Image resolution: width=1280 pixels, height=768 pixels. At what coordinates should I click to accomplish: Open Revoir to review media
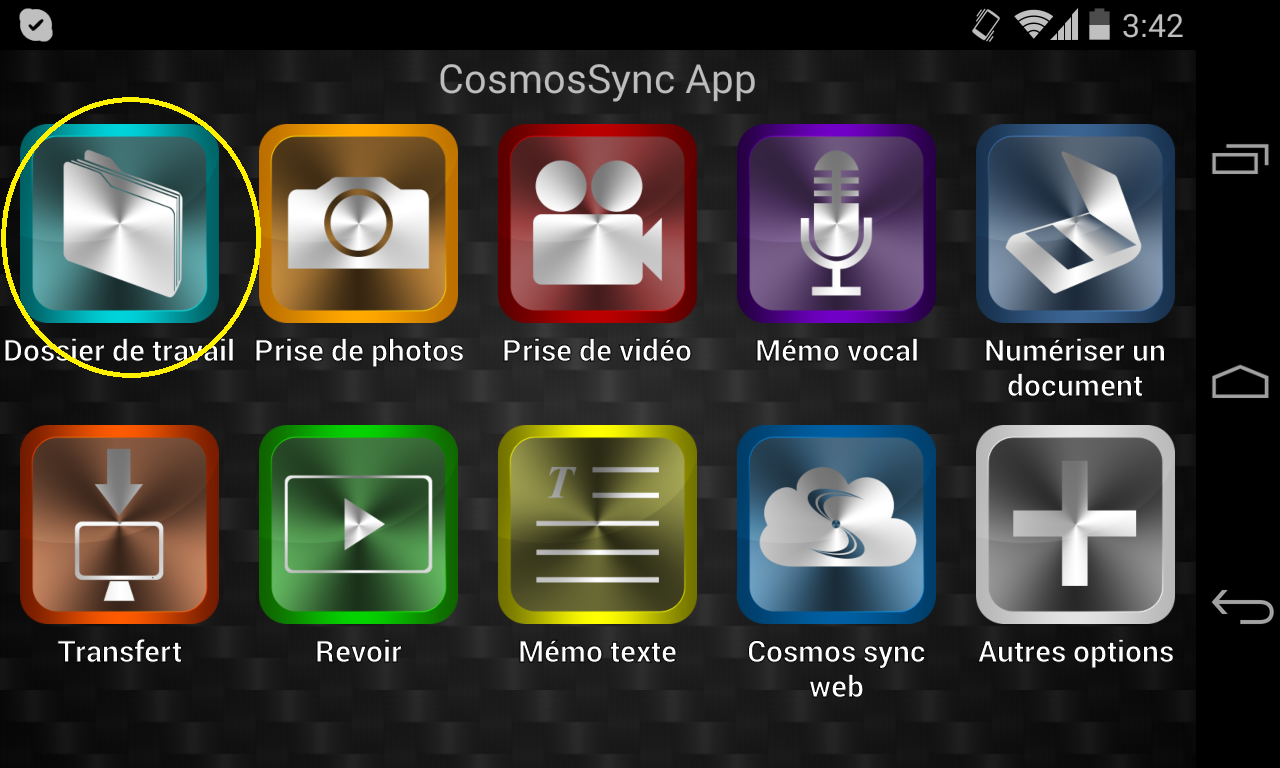[358, 524]
